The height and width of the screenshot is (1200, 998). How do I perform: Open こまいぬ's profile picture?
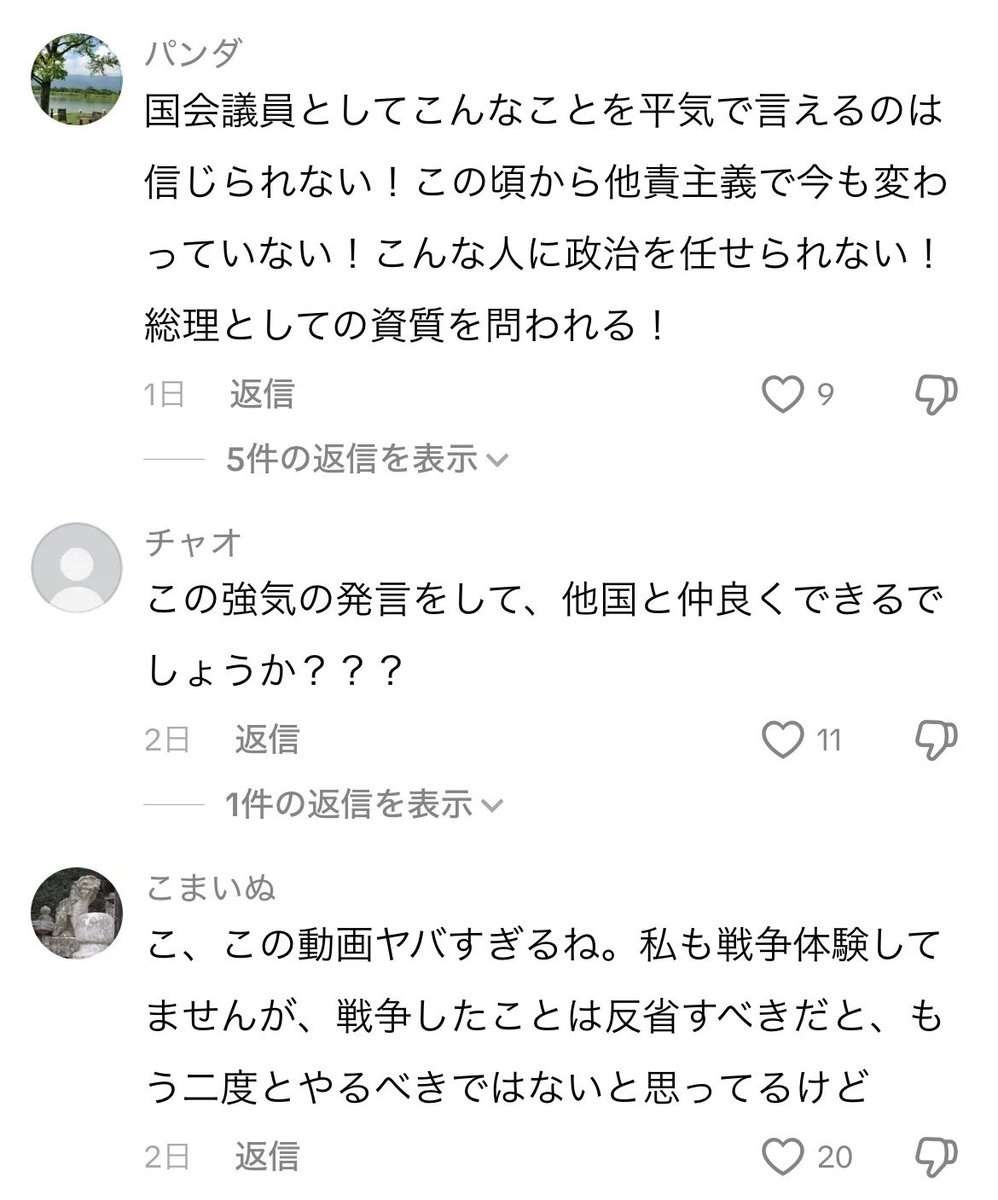pyautogui.click(x=76, y=913)
